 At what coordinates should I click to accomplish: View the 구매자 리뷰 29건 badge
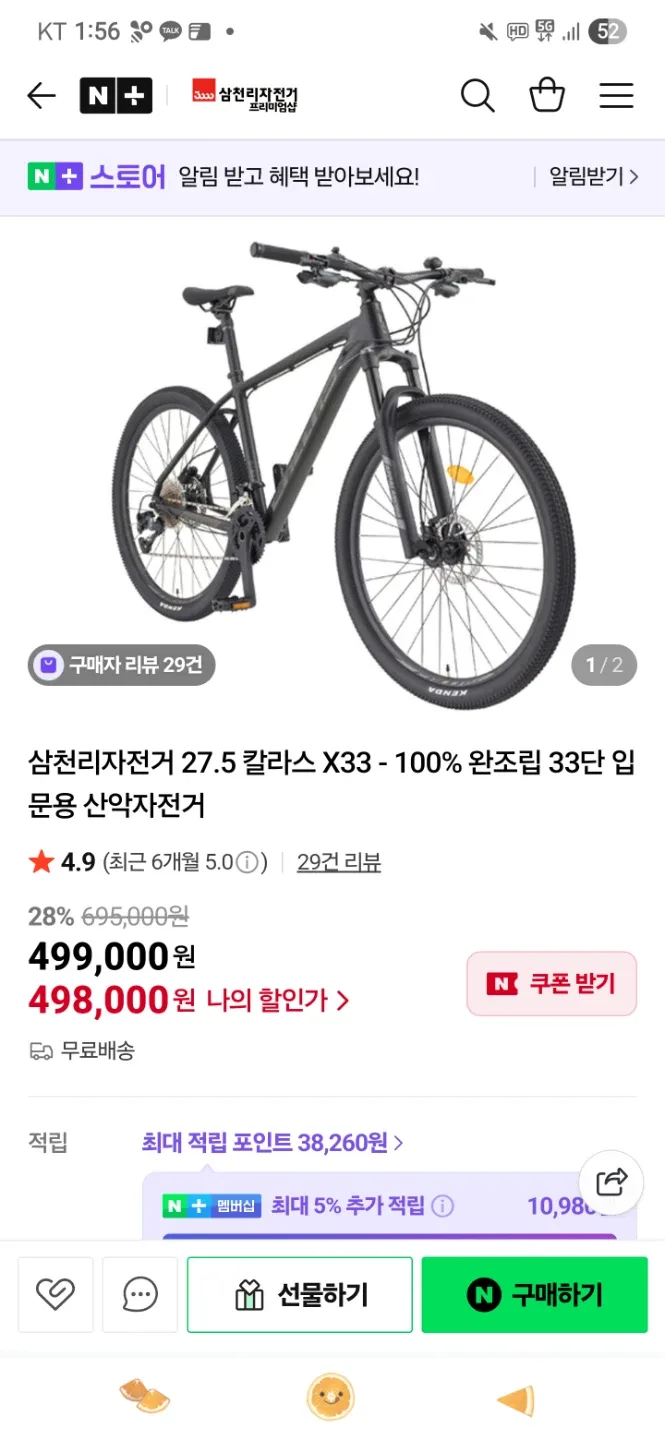[x=122, y=665]
